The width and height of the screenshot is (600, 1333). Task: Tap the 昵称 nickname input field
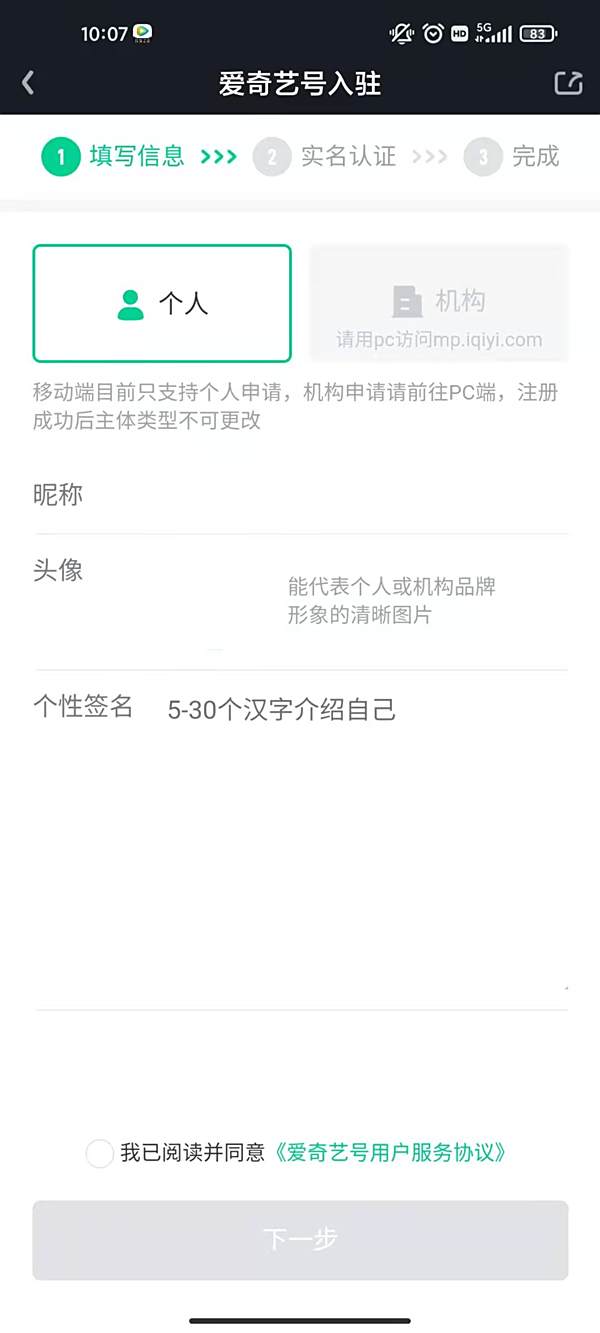click(x=300, y=495)
